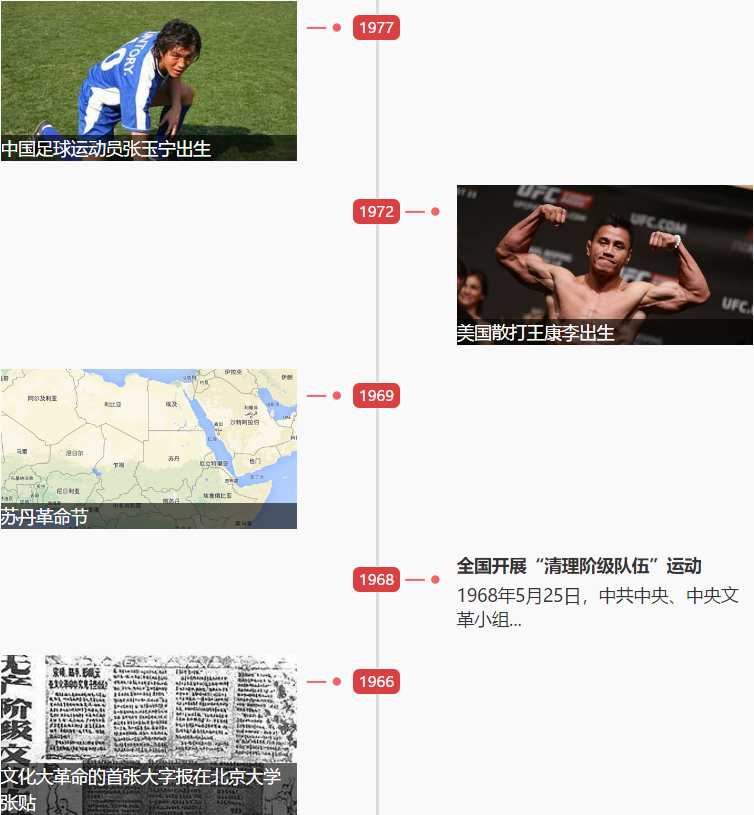Select the 1977 timeline marker
This screenshot has height=815, width=754.
[x=376, y=28]
